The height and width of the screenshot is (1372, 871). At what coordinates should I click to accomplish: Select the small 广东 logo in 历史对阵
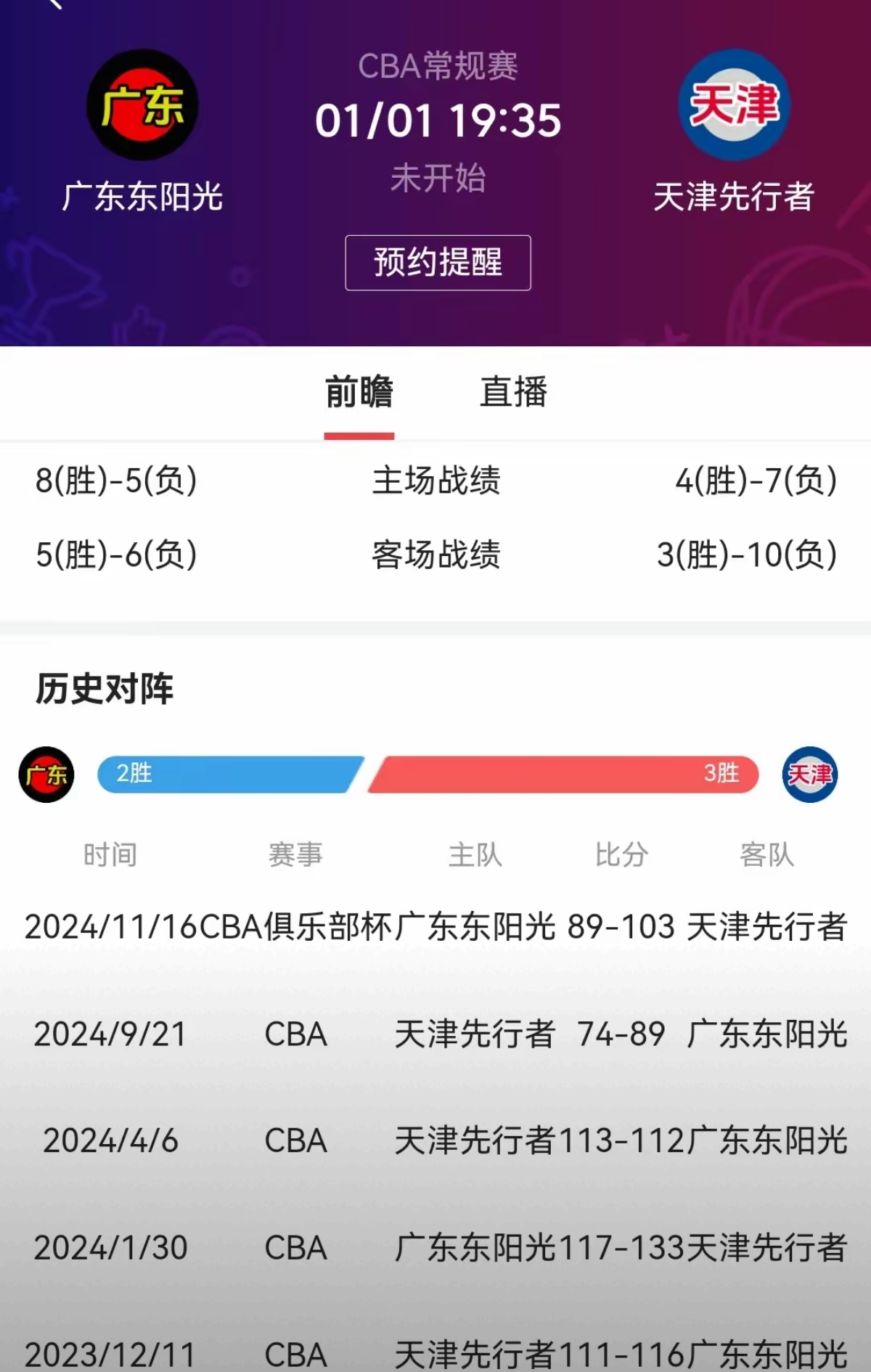tap(45, 774)
